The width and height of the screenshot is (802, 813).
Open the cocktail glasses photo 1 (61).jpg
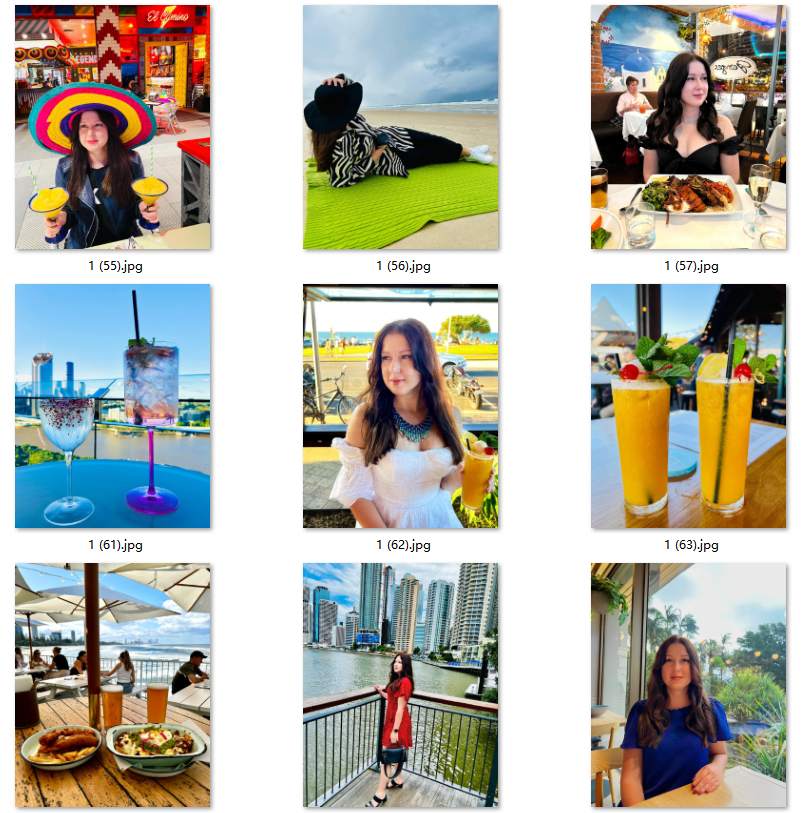point(112,406)
